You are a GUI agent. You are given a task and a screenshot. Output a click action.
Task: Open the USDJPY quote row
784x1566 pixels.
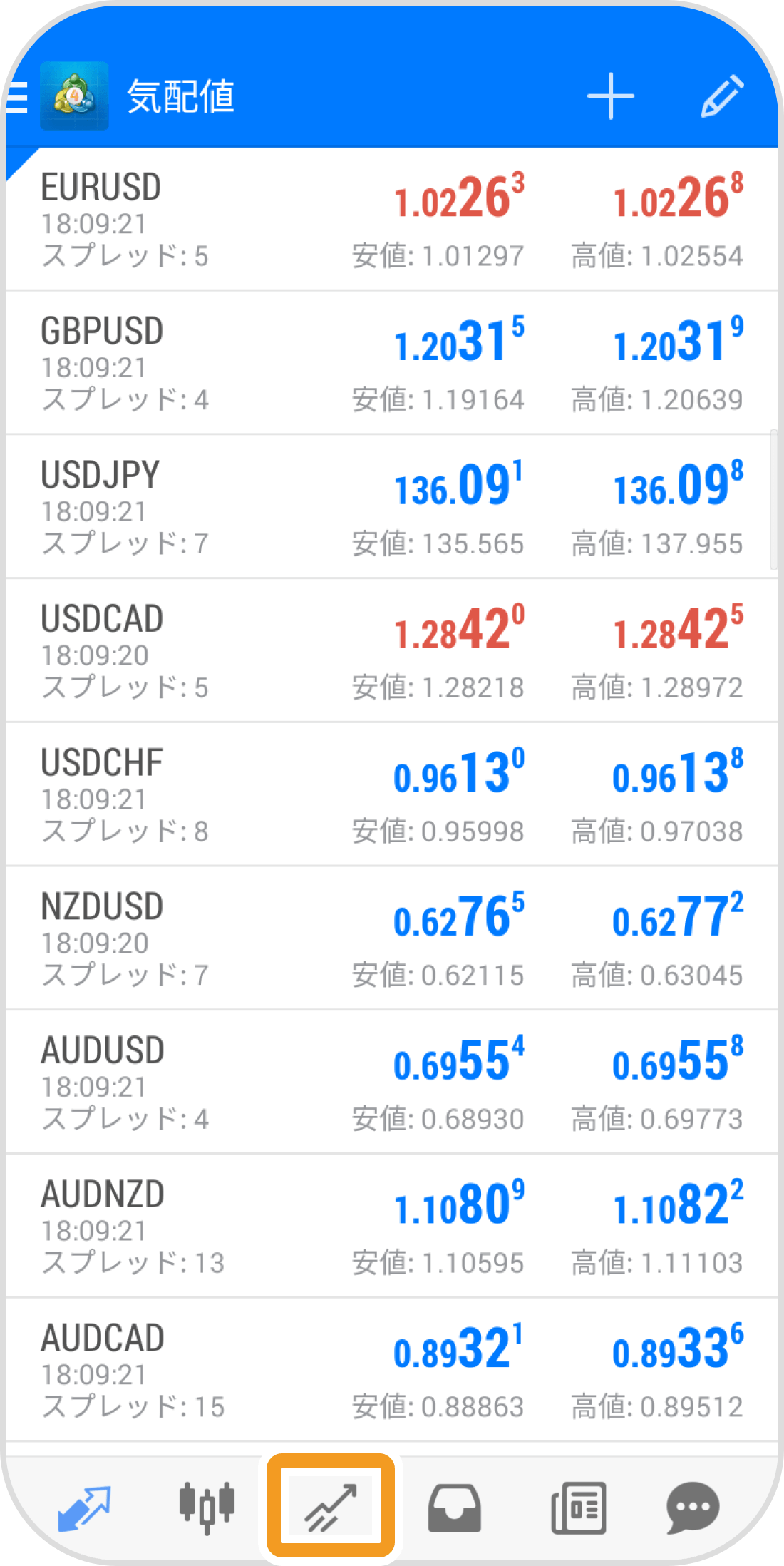coord(391,507)
